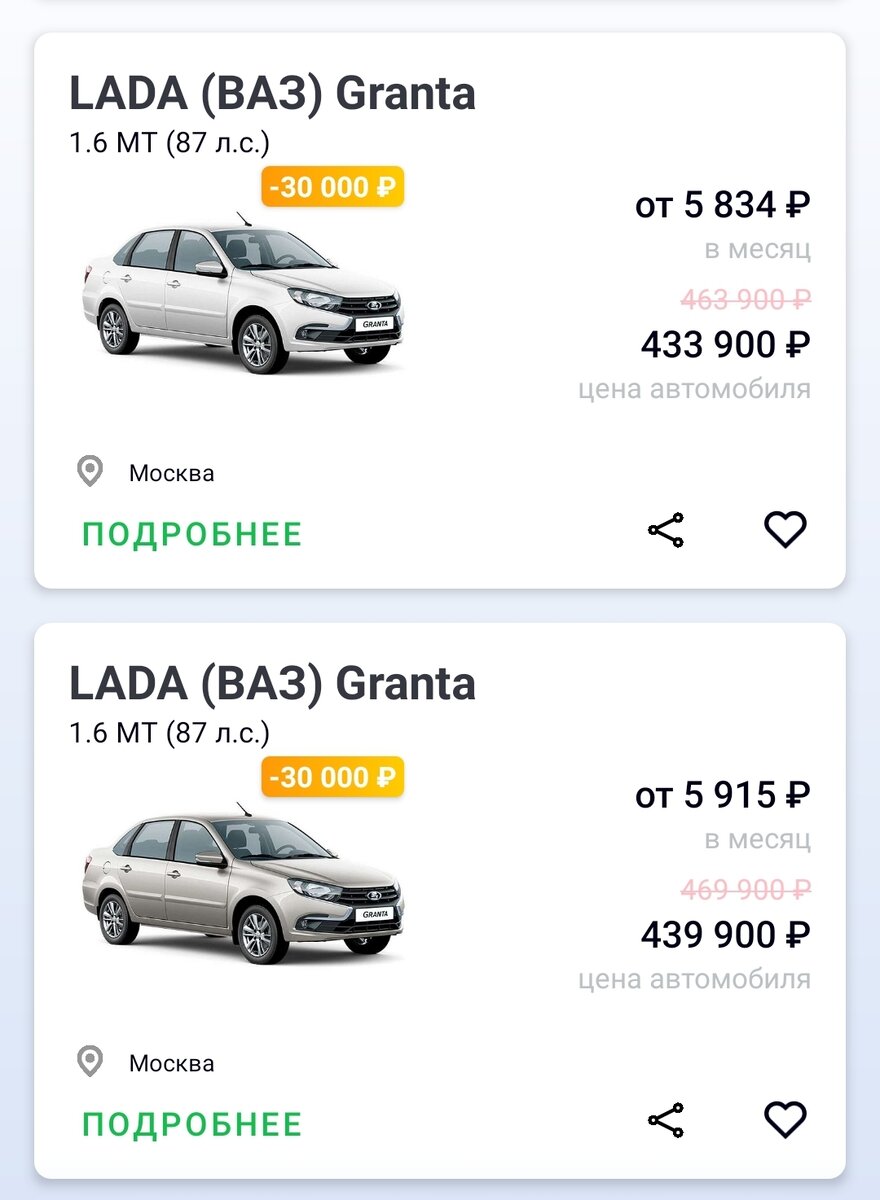Viewport: 880px width, 1200px height.
Task: Share the 433 900 ₽ Granta listing
Action: 666,530
